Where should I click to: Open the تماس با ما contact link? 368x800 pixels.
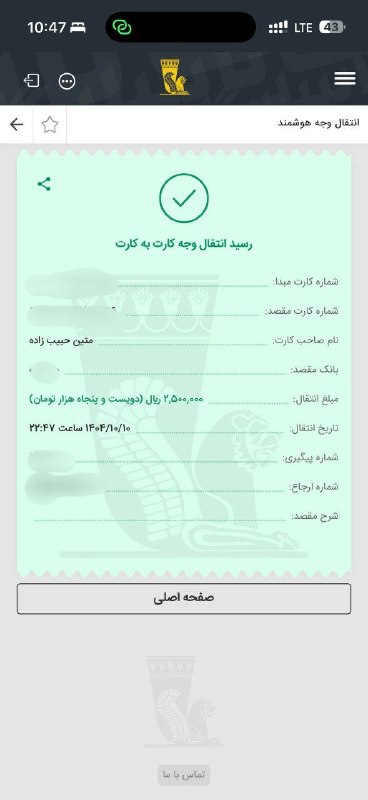click(x=184, y=774)
